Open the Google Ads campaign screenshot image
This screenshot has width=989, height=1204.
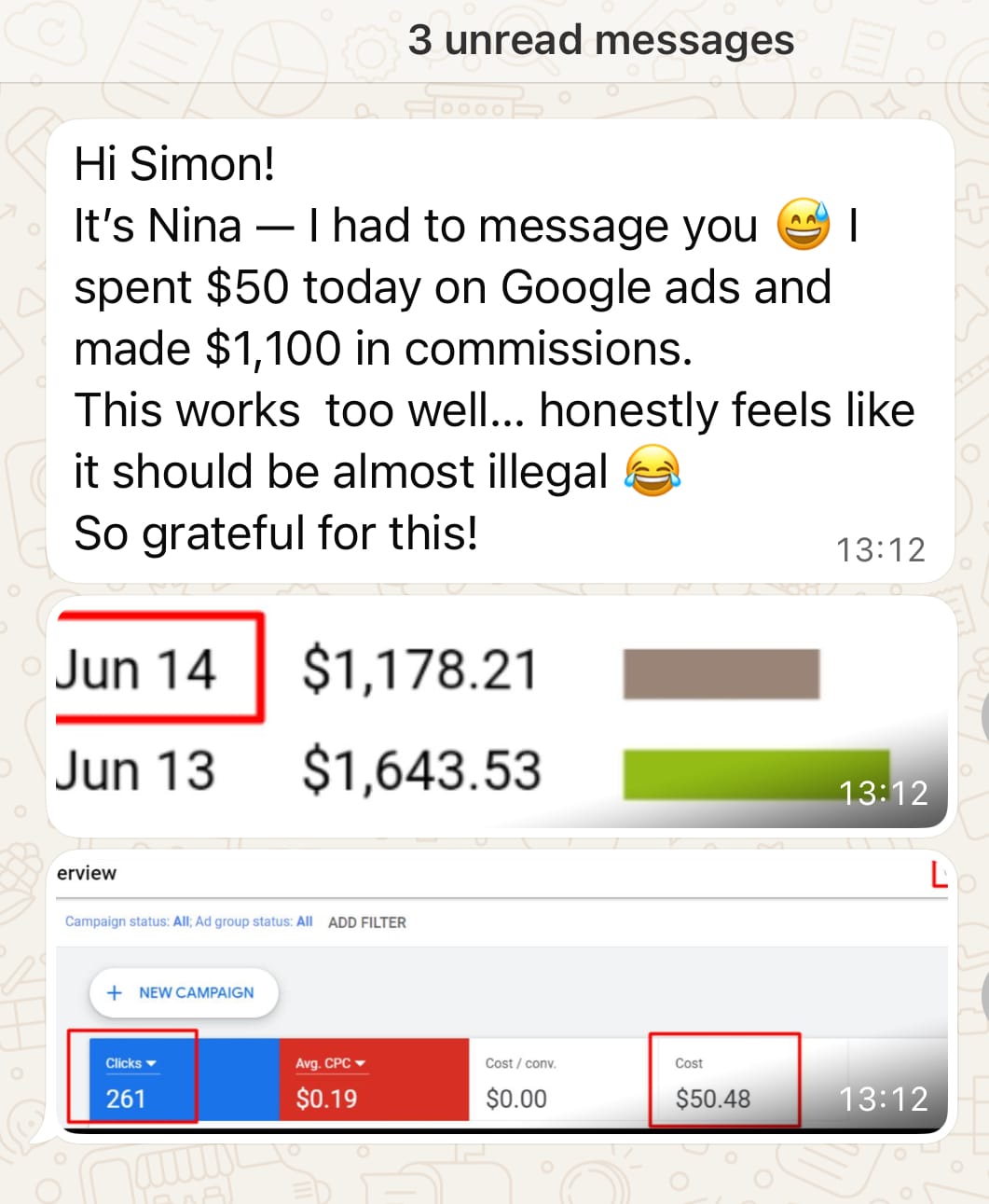click(x=501, y=993)
